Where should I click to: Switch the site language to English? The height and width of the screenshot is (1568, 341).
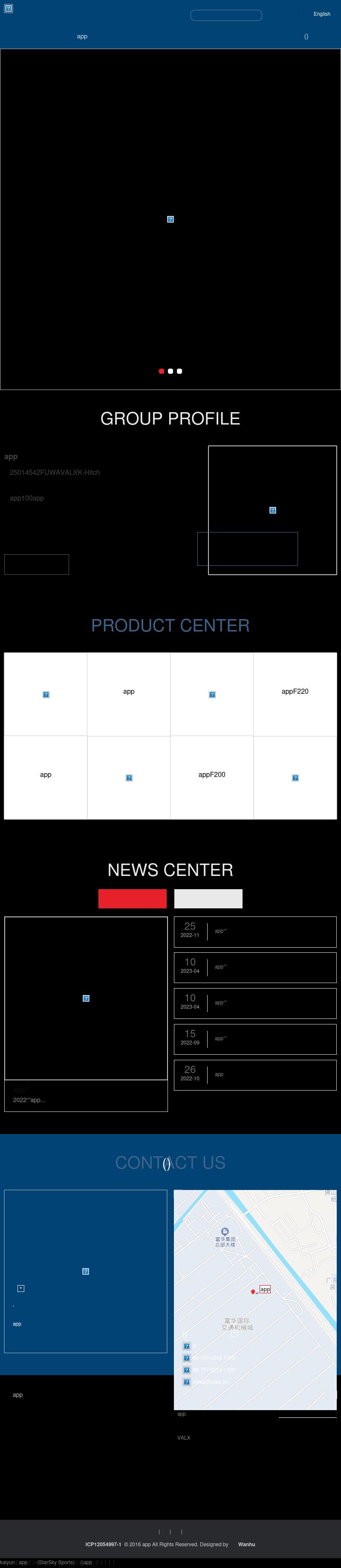coord(321,14)
